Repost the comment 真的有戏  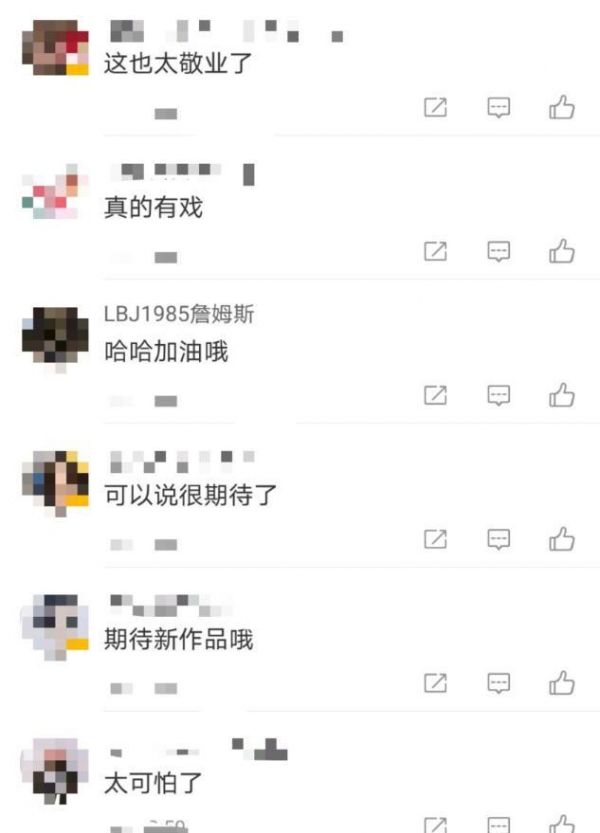pyautogui.click(x=435, y=251)
